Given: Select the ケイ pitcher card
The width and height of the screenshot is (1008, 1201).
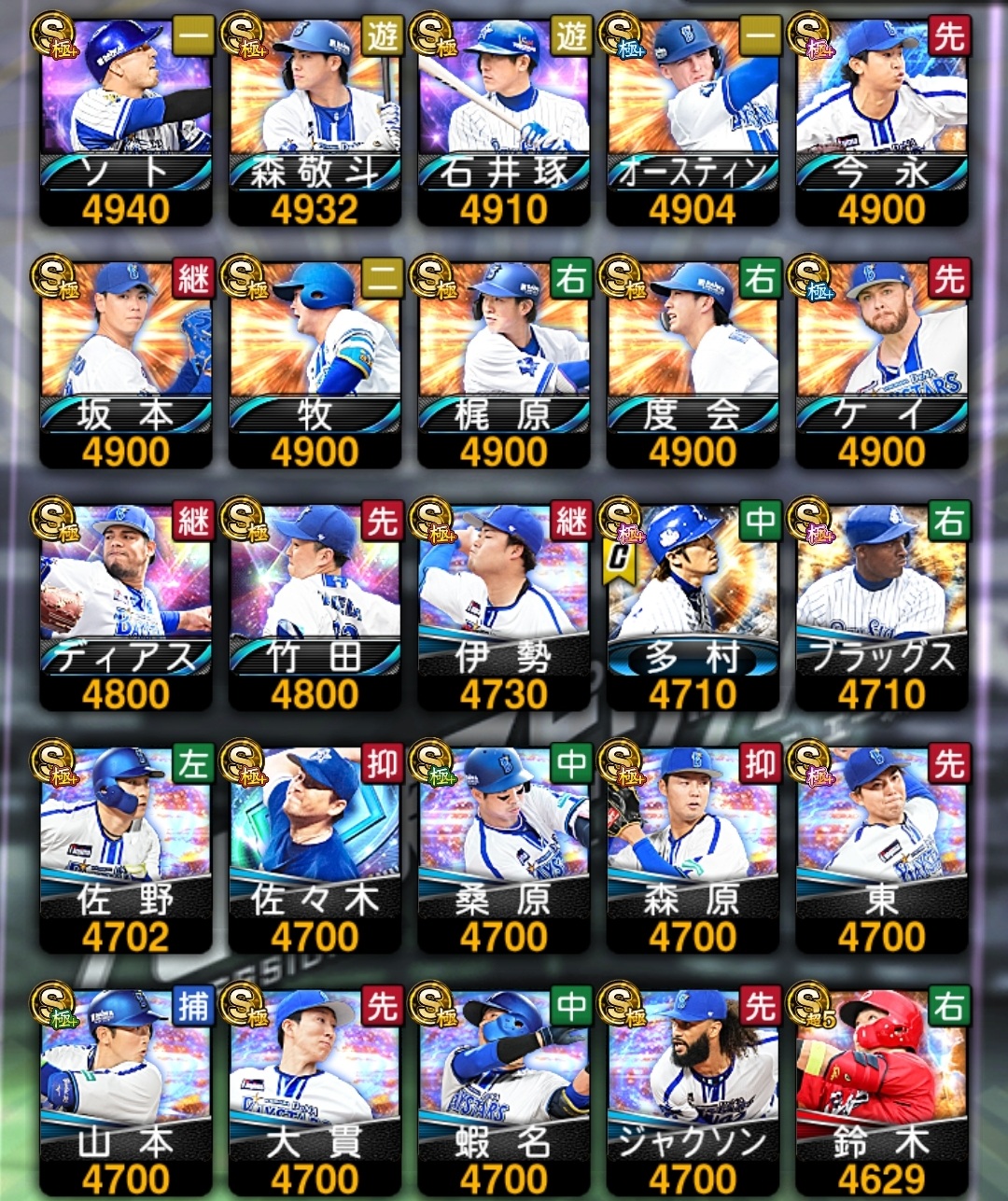Looking at the screenshot, I should coord(882,364).
